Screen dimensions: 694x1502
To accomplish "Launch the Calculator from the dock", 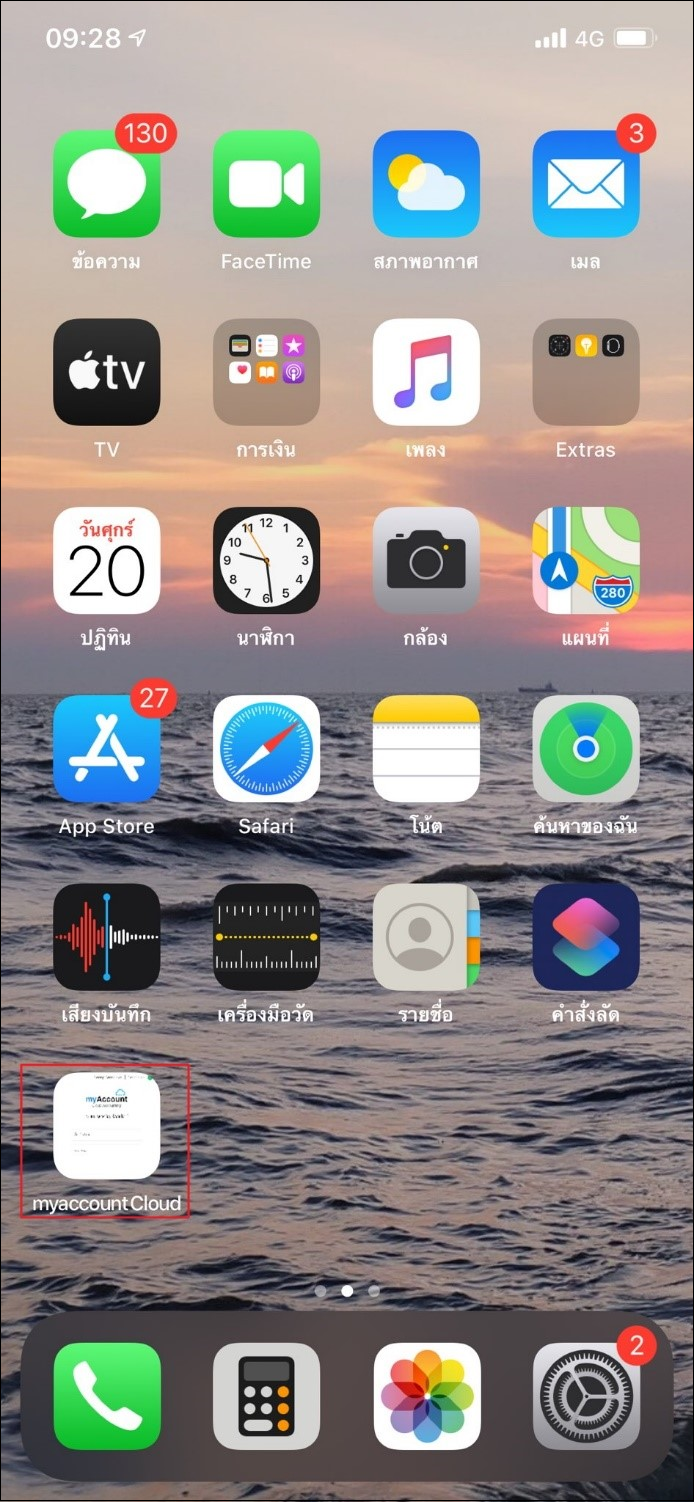I will (x=266, y=1396).
